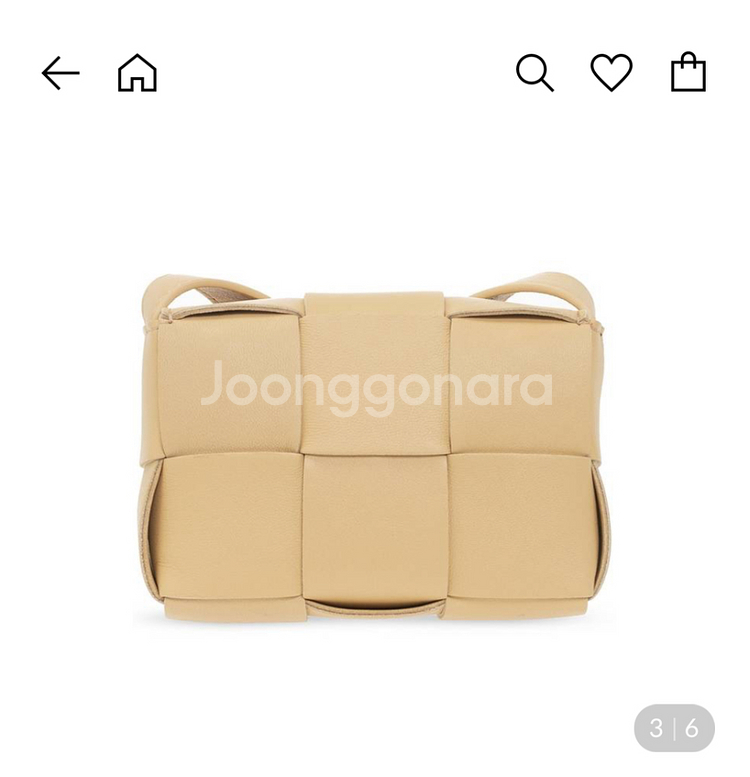The height and width of the screenshot is (777, 750).
Task: Open the shopping bag
Action: [x=688, y=73]
